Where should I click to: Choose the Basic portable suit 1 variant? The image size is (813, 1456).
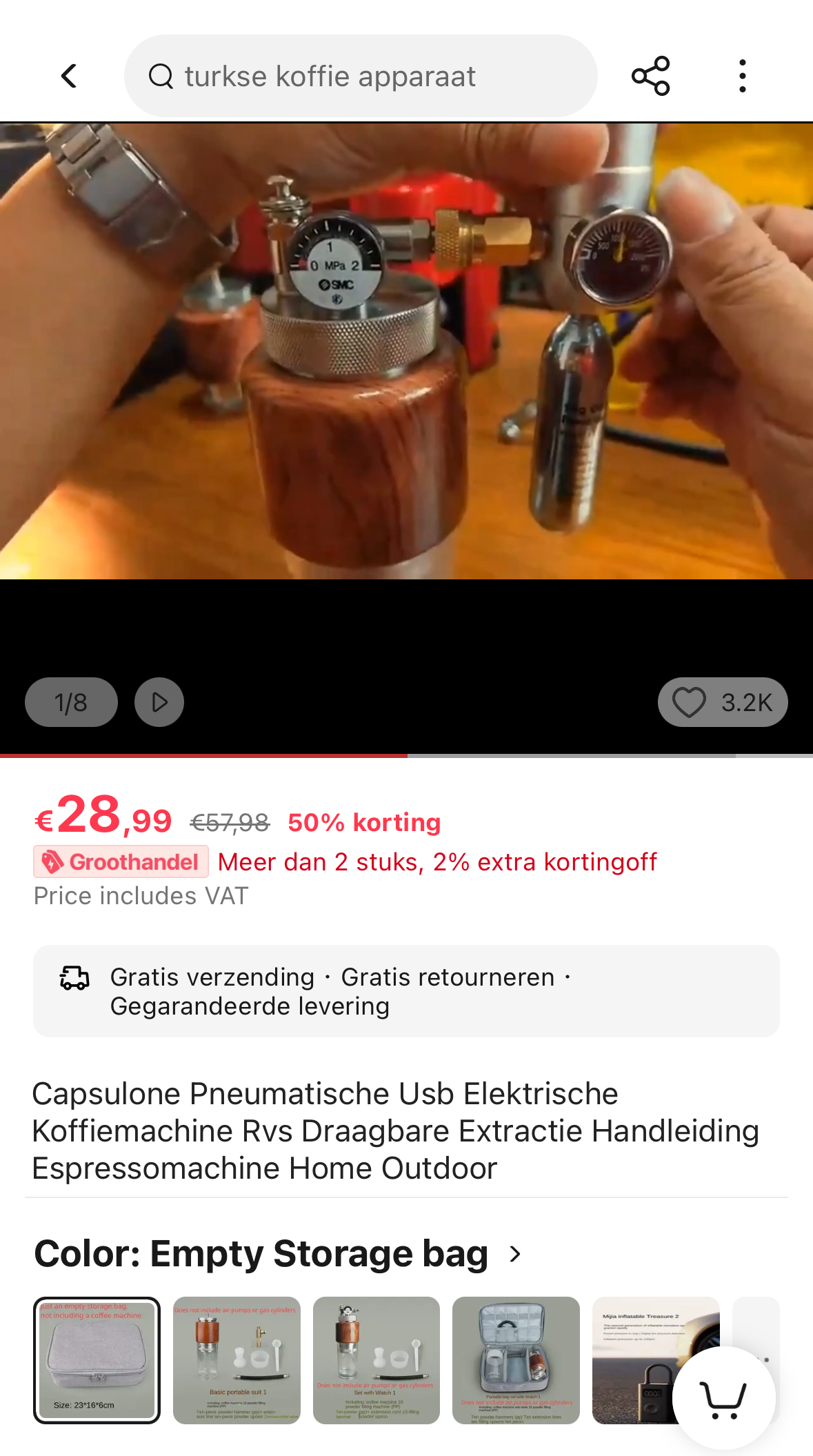[x=237, y=1360]
